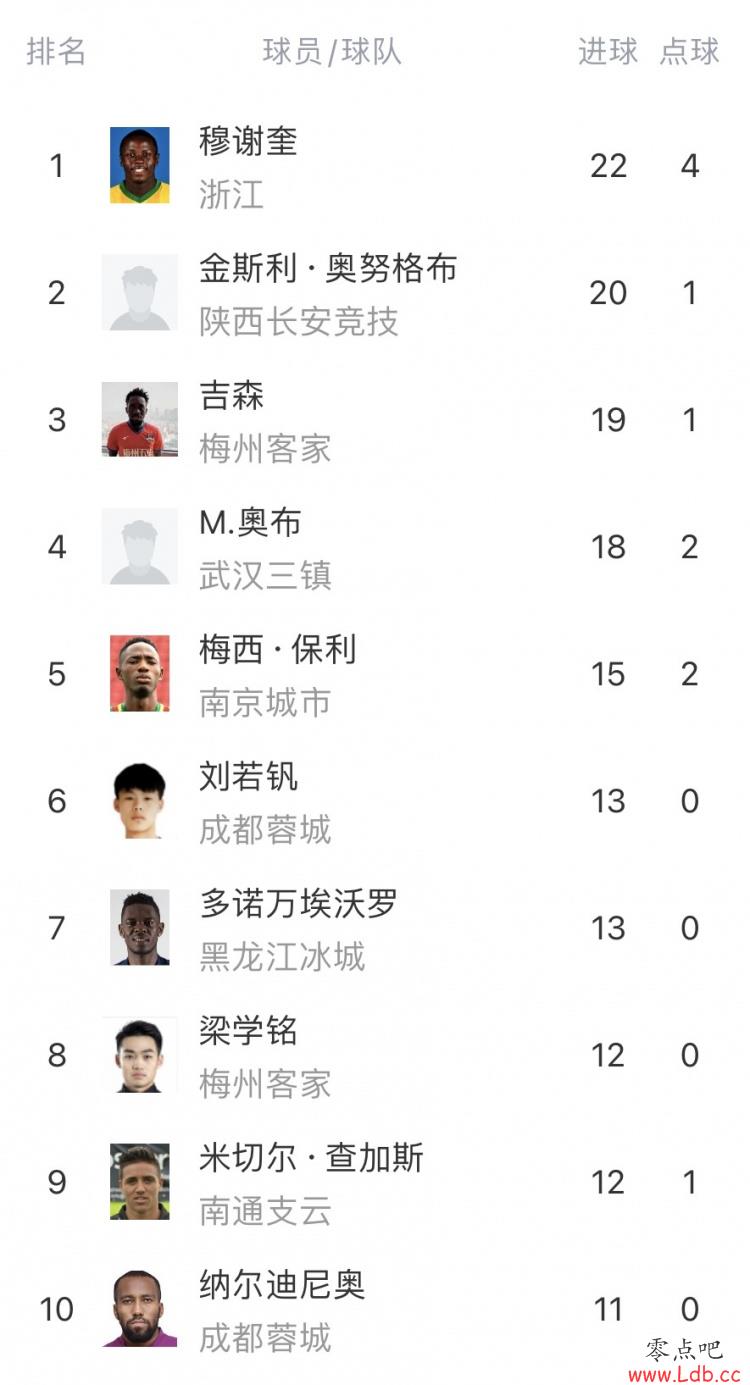Select the 多诺万埃沃罗 row
This screenshot has width=750, height=1385.
(x=375, y=928)
